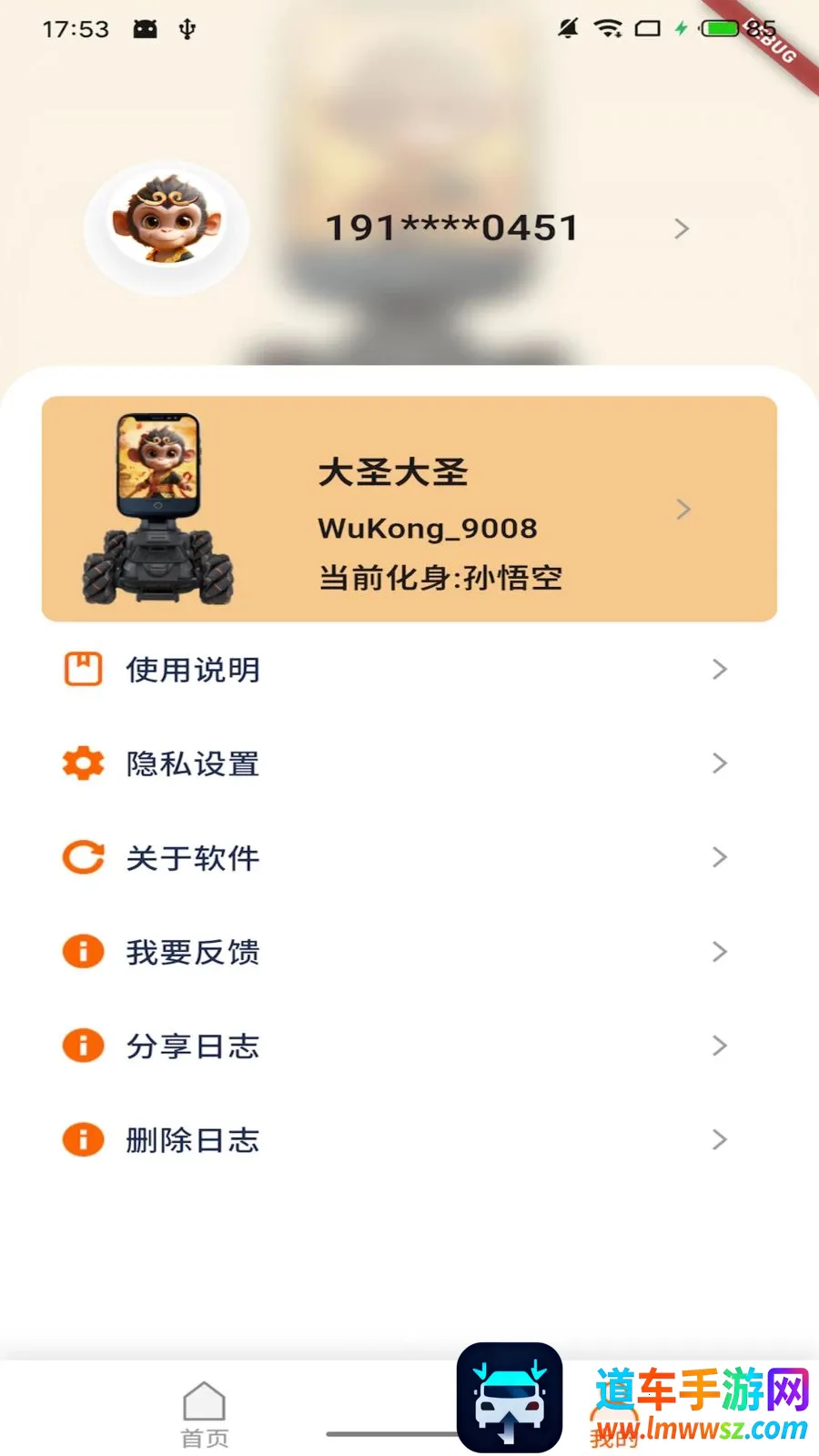Screen dimensions: 819x1456
Task: Go to 隐私设置
Action: point(409,763)
